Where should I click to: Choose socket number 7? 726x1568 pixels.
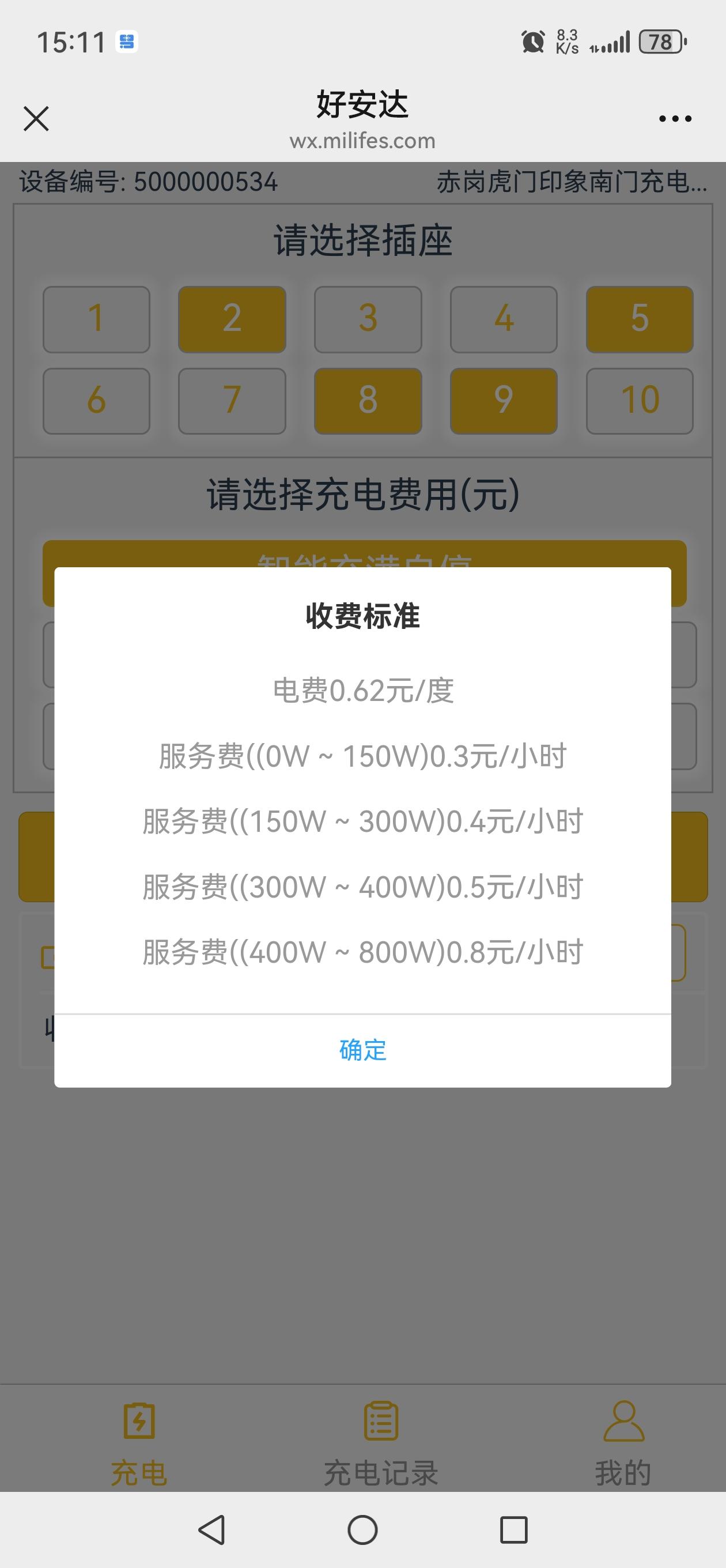[x=232, y=401]
